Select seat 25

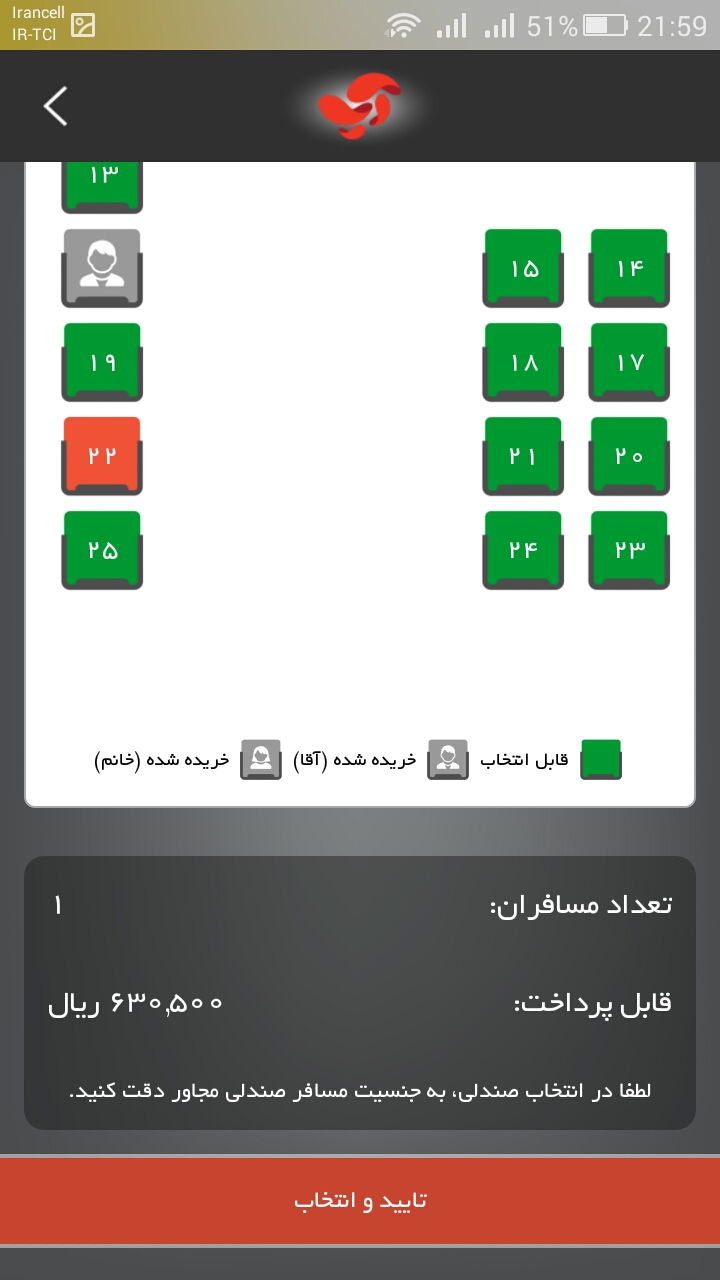tap(102, 550)
